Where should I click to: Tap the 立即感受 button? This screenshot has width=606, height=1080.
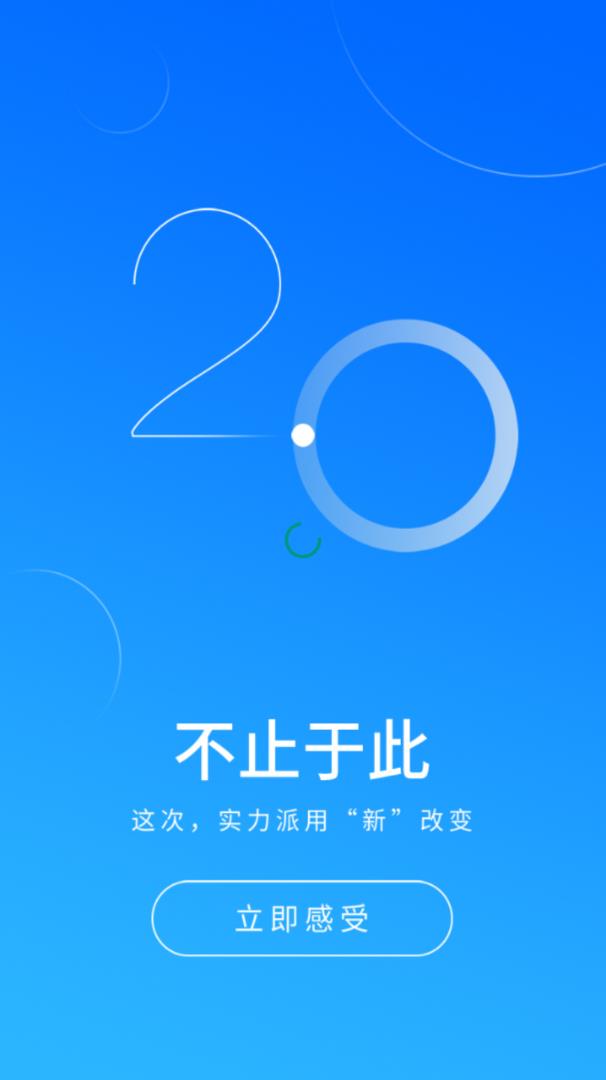[302, 918]
